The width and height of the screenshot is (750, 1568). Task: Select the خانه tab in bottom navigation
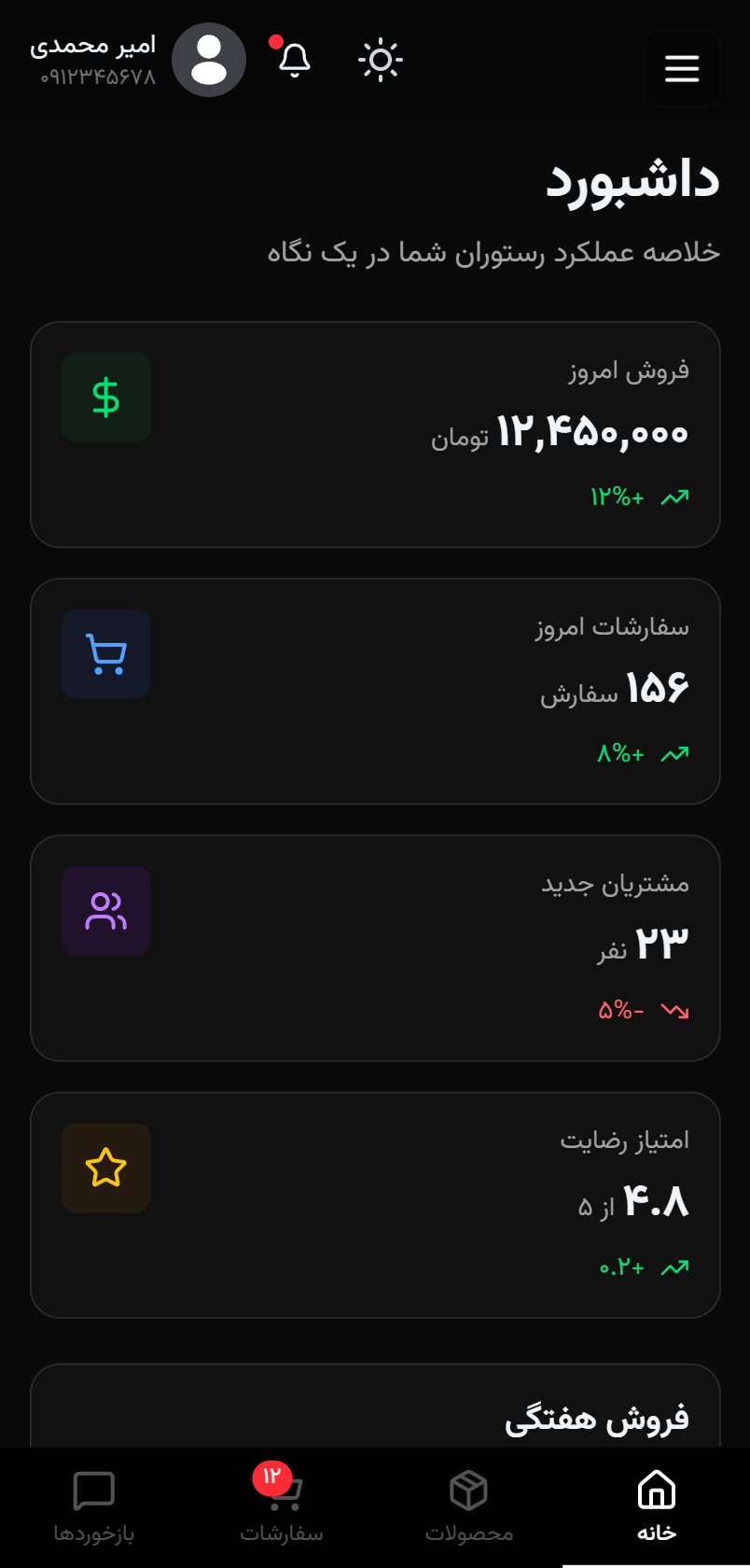tap(655, 1505)
